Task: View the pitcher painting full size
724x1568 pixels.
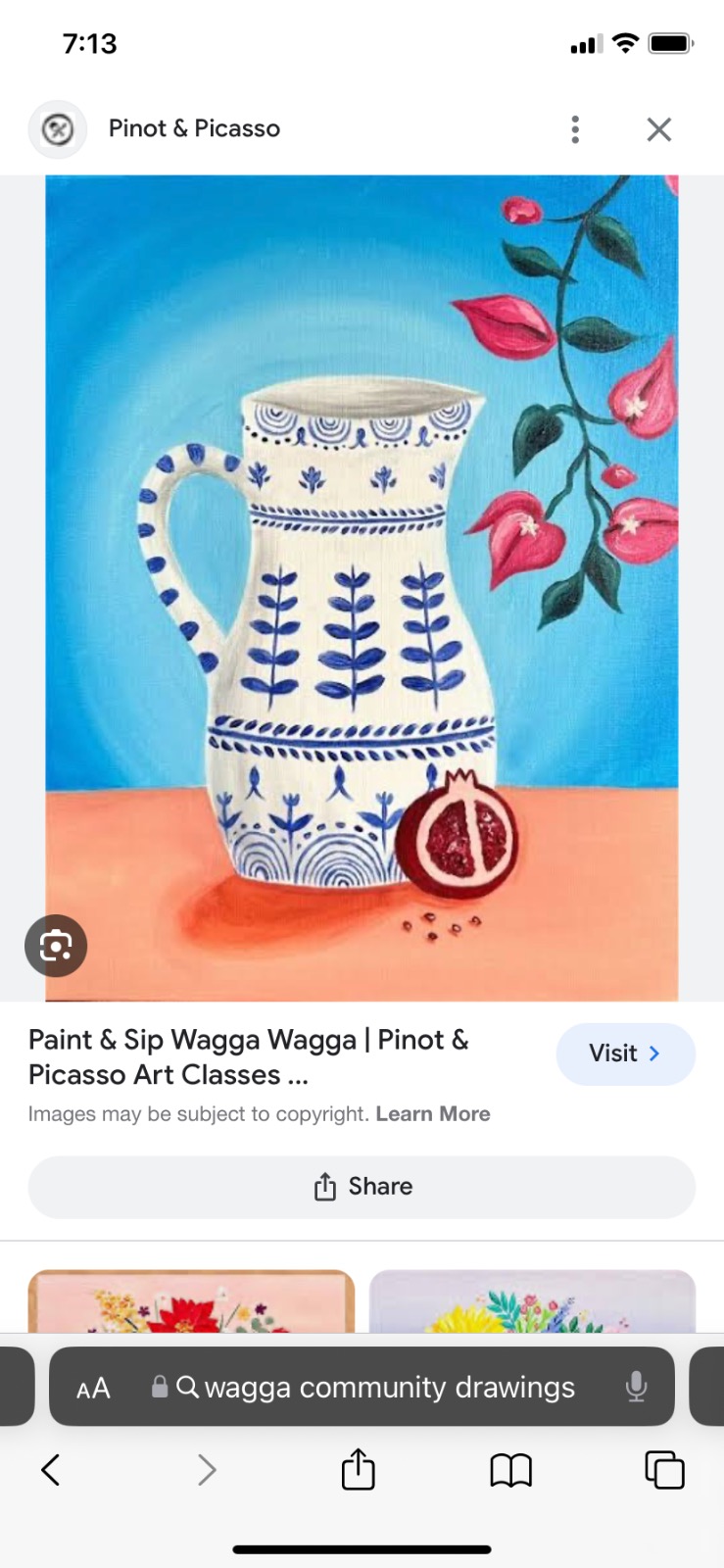Action: [362, 588]
